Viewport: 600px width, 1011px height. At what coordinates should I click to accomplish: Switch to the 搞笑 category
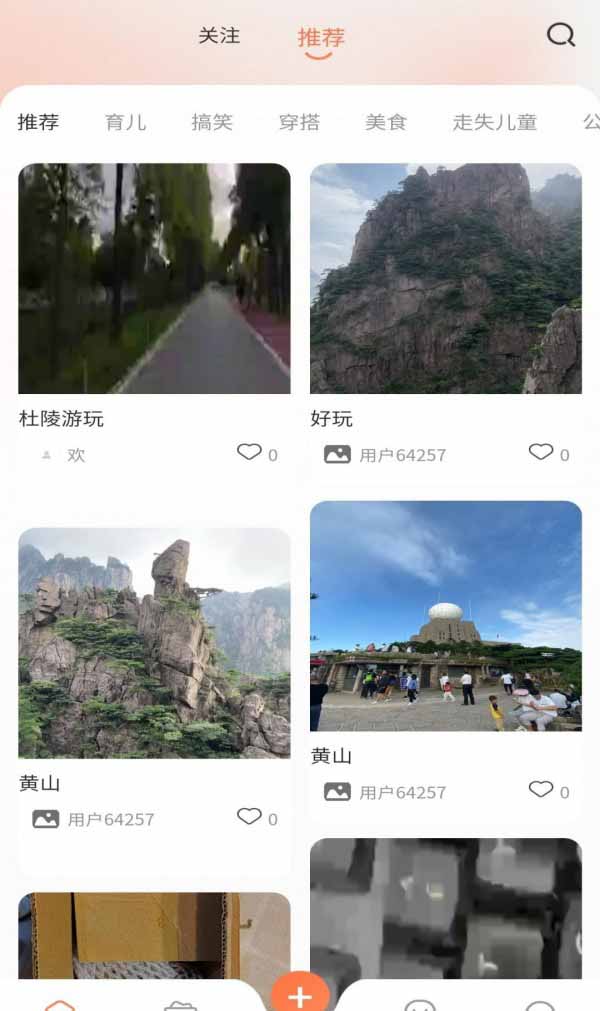click(x=212, y=122)
